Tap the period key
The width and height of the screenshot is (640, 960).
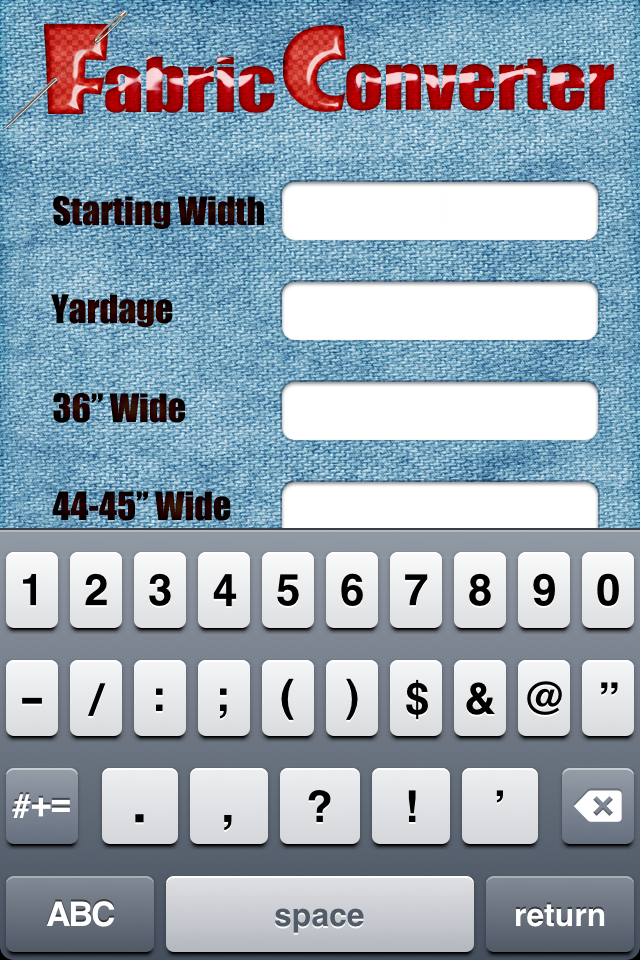point(140,806)
